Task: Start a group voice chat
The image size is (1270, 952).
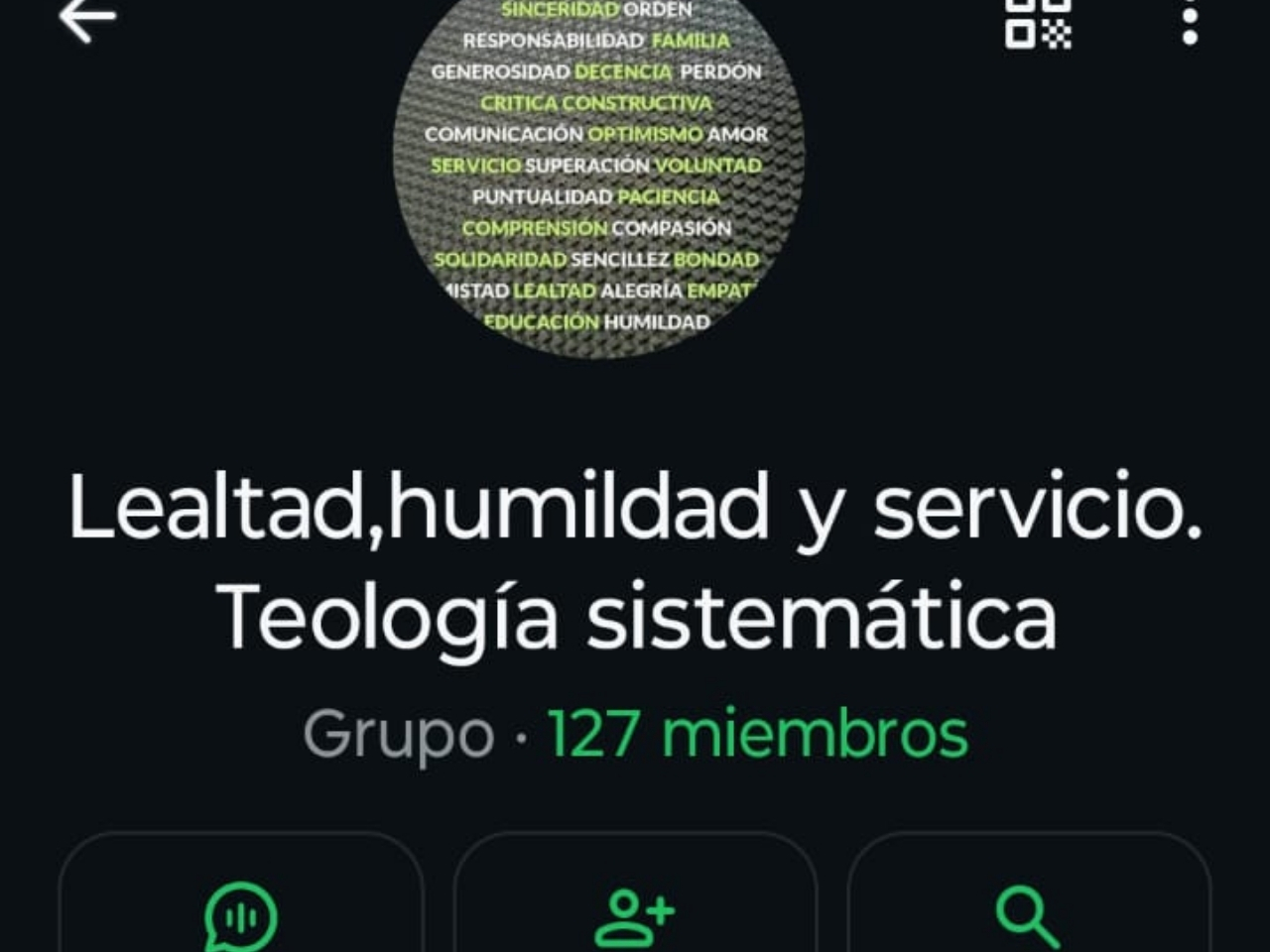Action: (x=241, y=912)
